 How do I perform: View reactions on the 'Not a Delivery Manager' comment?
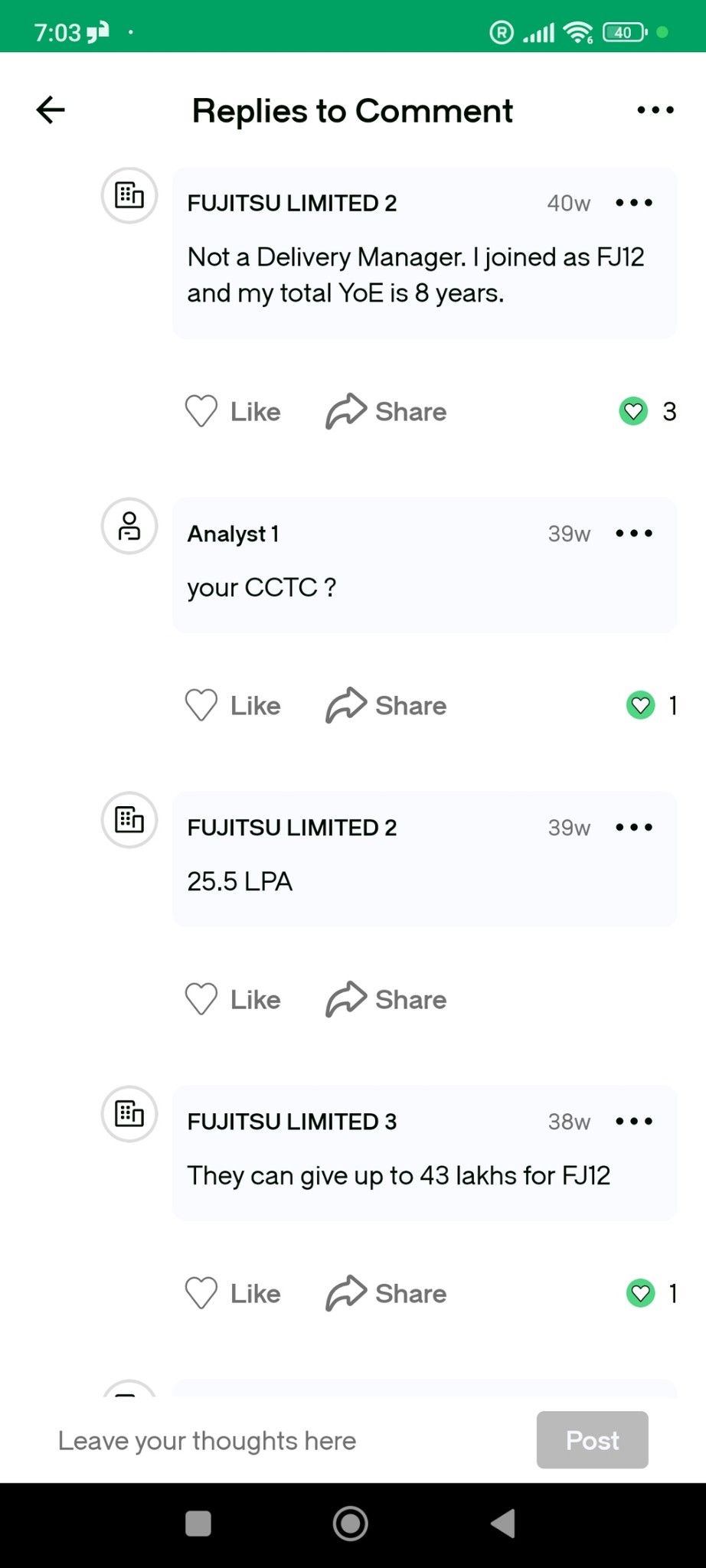648,412
